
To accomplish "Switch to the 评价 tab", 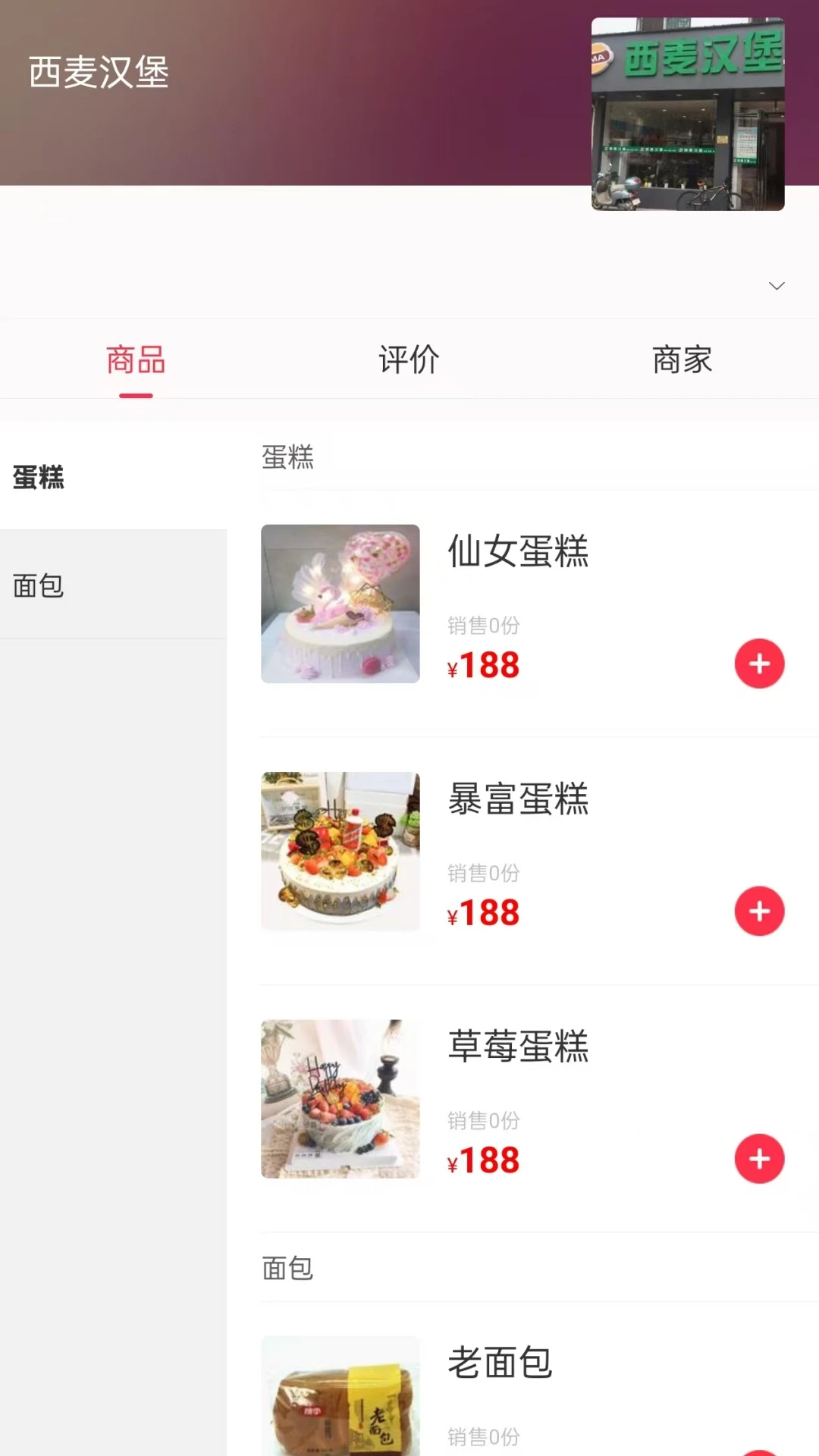I will coord(408,360).
